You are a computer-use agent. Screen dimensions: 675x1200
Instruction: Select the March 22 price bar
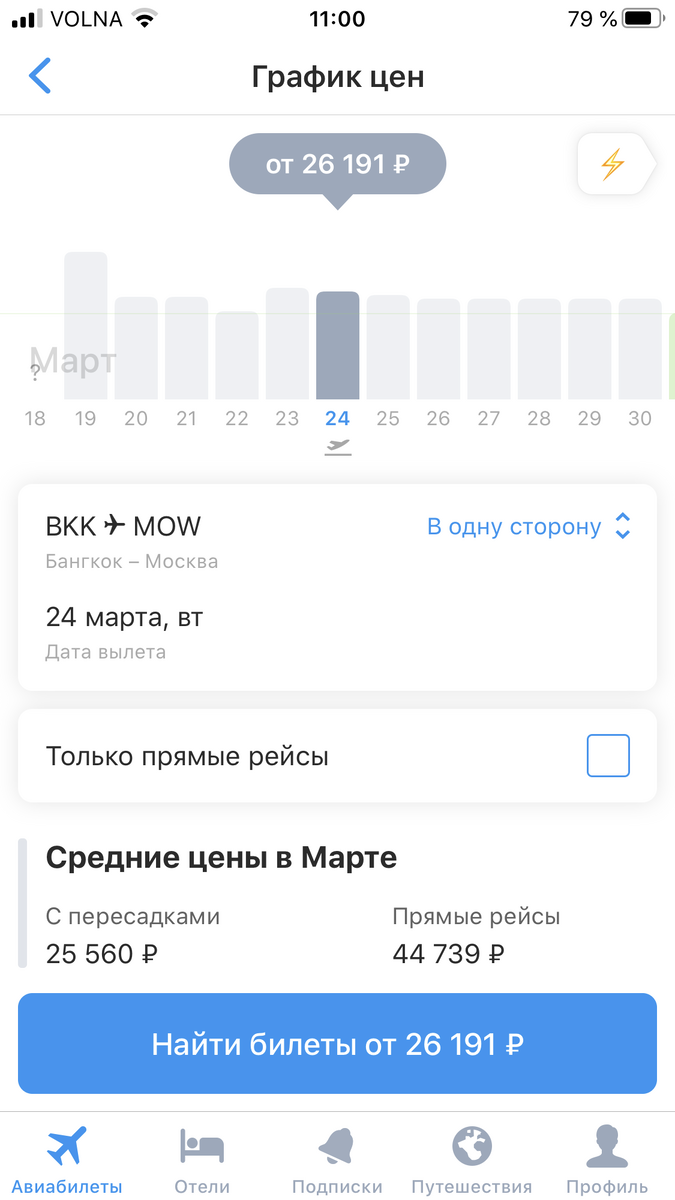click(x=237, y=356)
